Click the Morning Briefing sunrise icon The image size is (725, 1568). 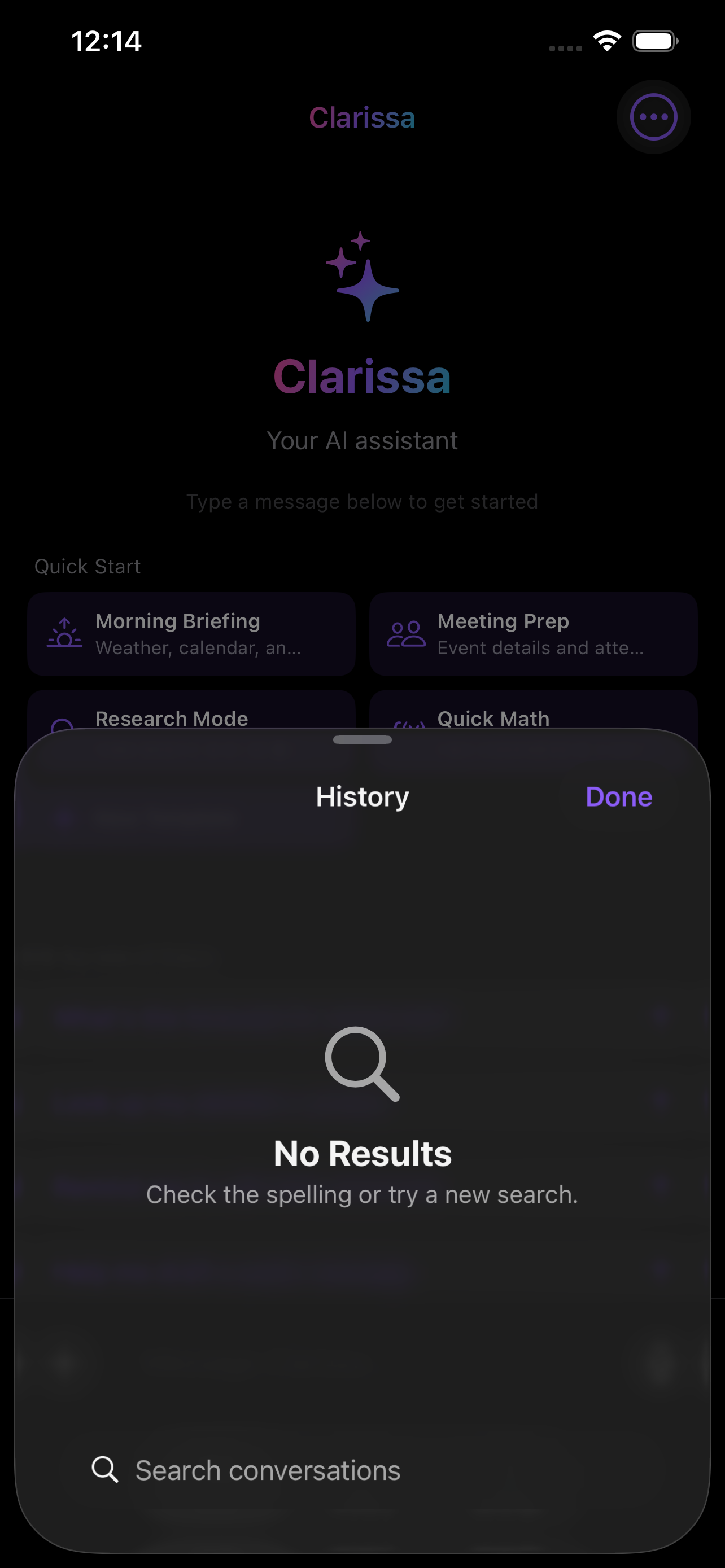(x=63, y=633)
